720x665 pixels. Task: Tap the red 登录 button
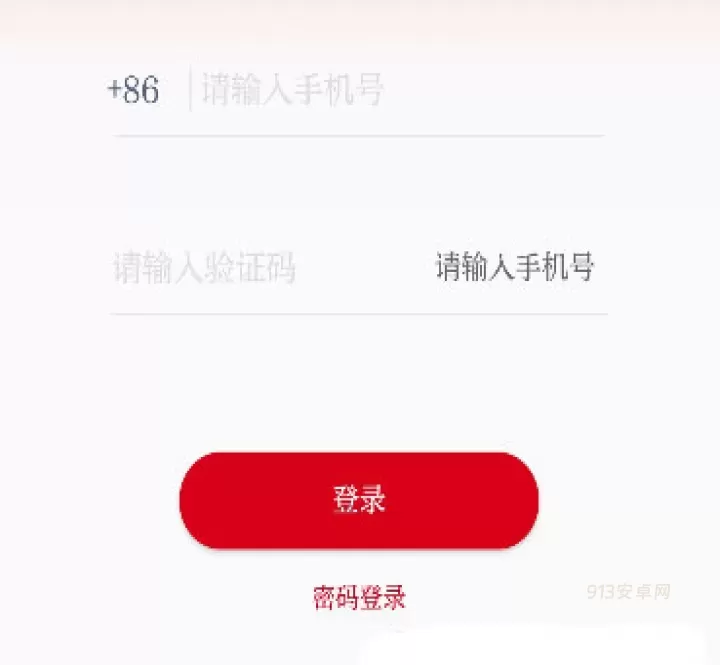coord(359,500)
